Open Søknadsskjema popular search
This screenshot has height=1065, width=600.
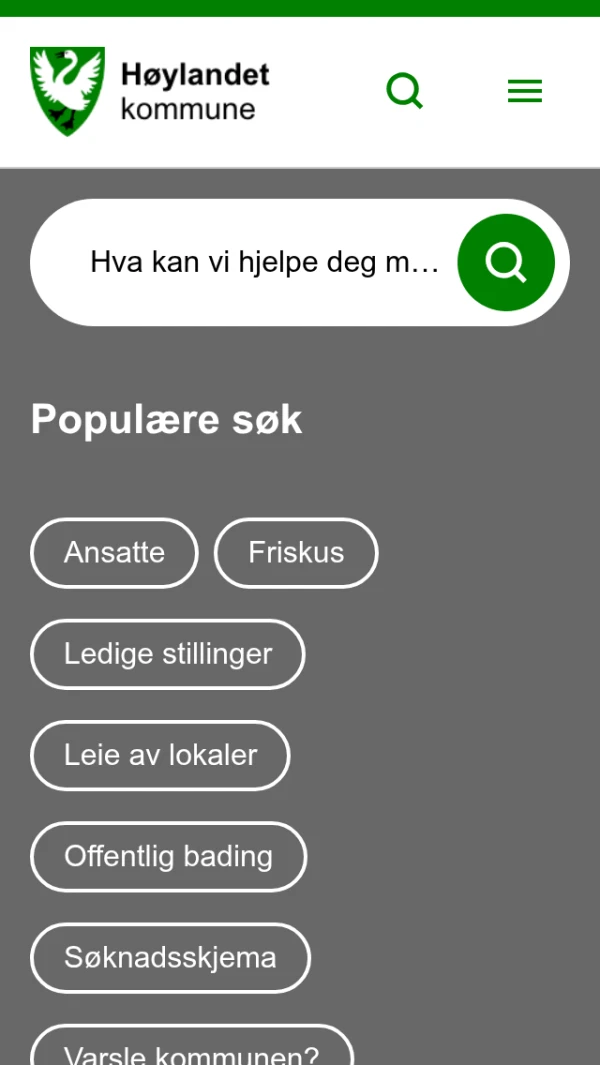coord(170,957)
